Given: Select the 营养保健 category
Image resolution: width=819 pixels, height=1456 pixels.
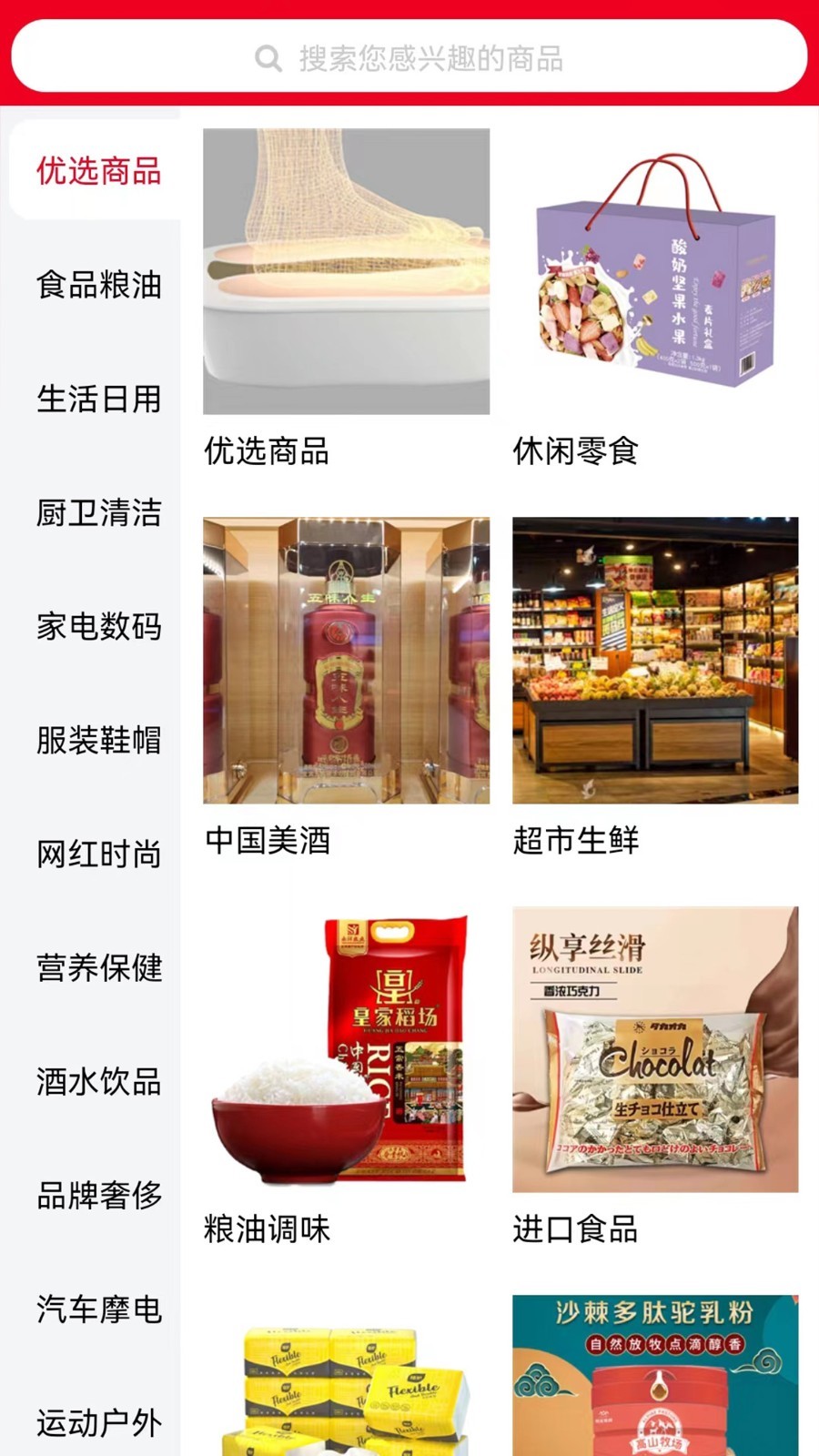Looking at the screenshot, I should [98, 967].
